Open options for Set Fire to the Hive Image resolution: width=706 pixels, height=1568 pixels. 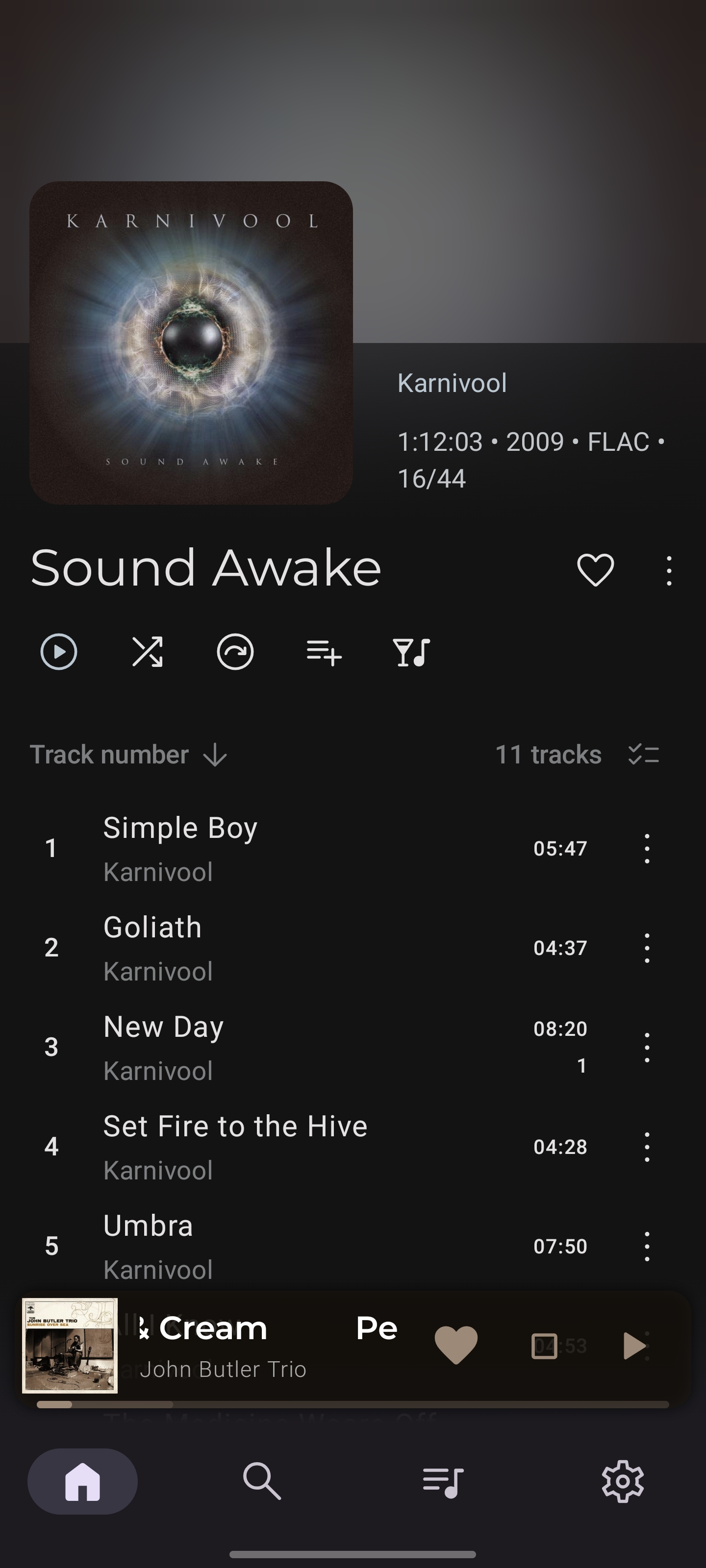[647, 1147]
